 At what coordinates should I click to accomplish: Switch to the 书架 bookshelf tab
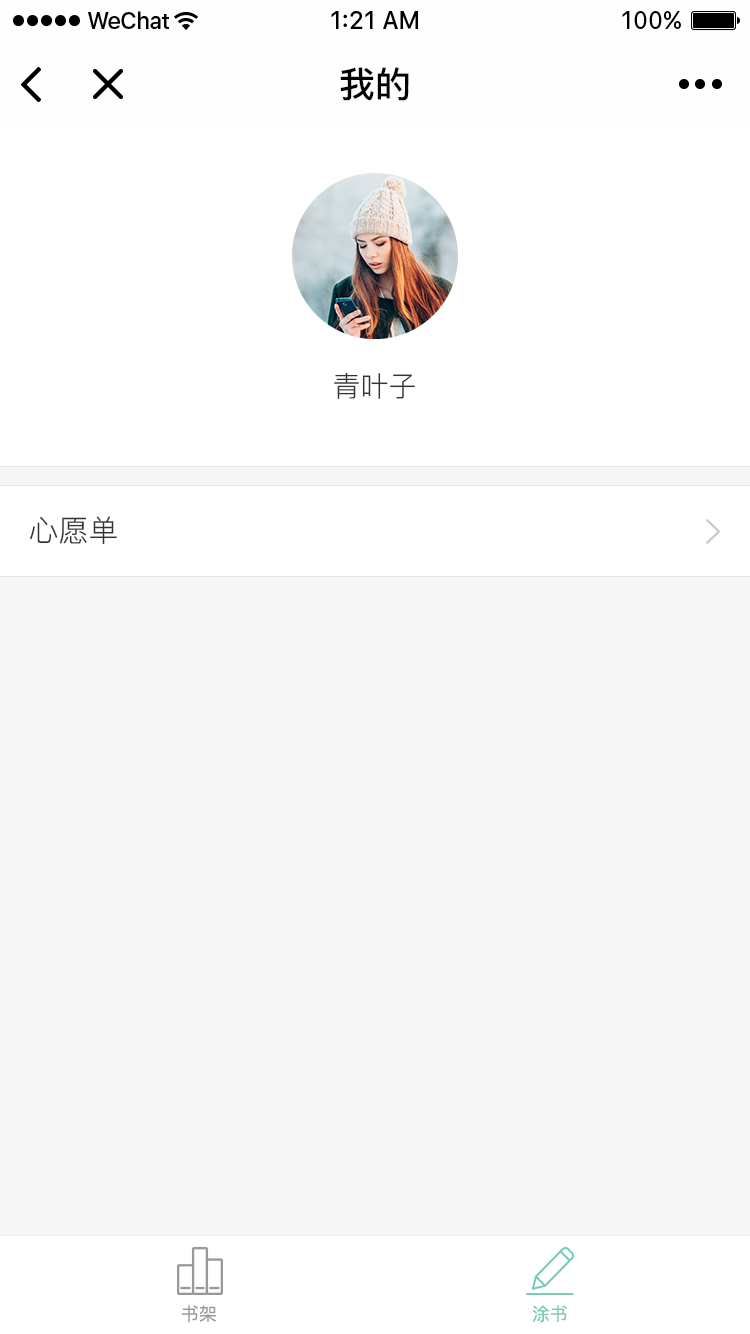199,1285
